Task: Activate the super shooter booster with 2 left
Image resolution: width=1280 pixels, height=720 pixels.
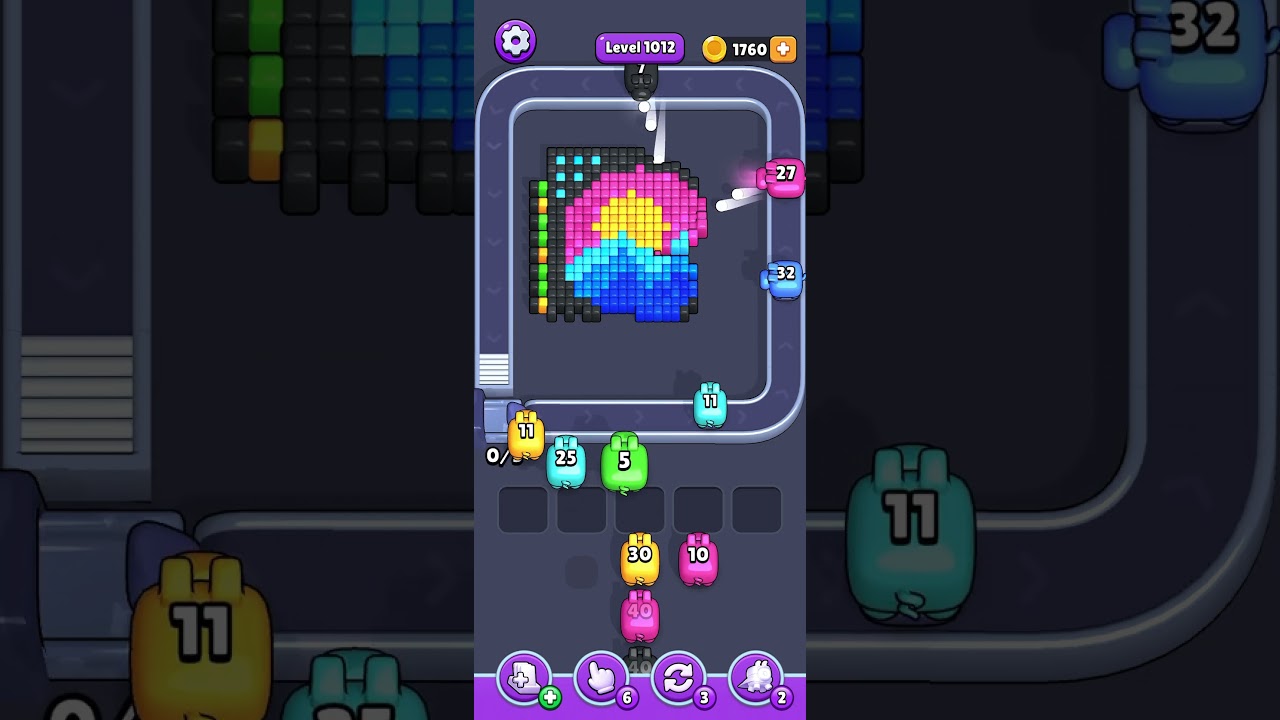Action: click(x=756, y=678)
